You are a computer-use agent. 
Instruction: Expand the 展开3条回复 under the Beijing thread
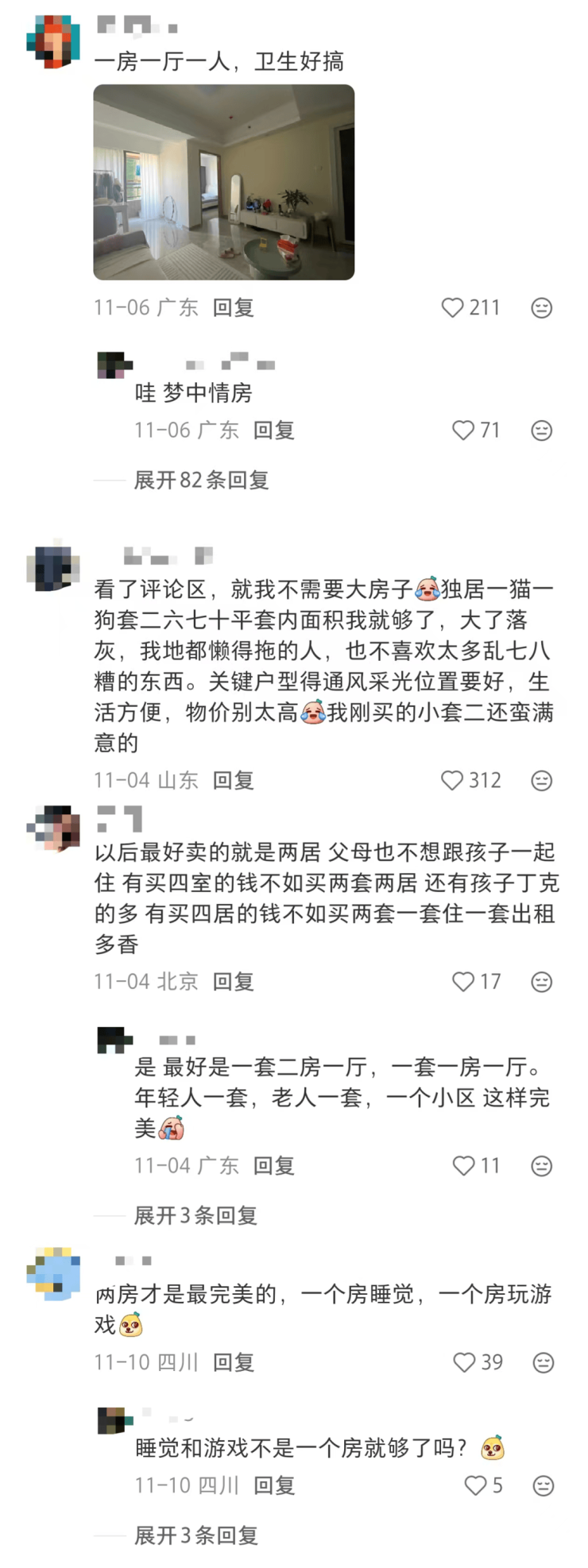tap(195, 1215)
